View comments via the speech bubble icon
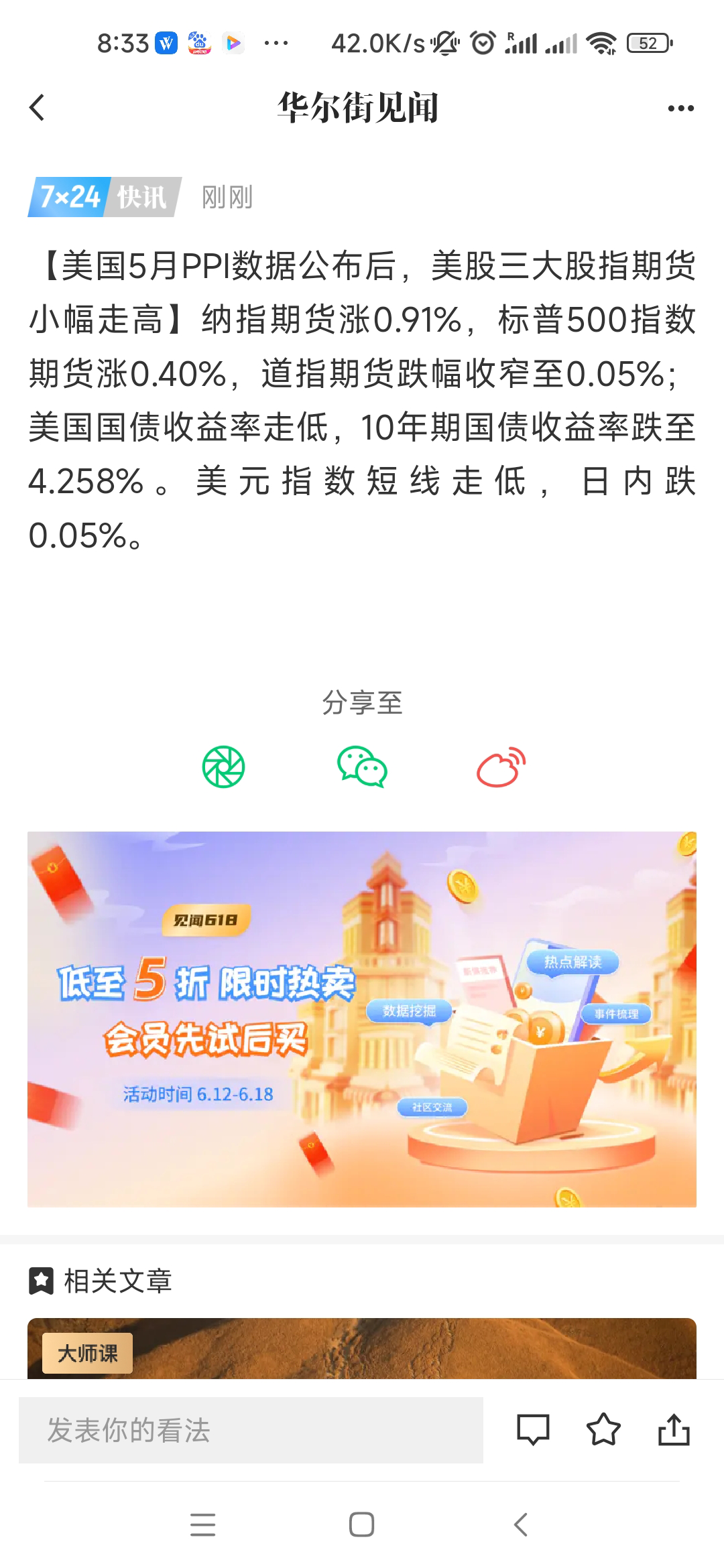The width and height of the screenshot is (724, 1568). [533, 1430]
